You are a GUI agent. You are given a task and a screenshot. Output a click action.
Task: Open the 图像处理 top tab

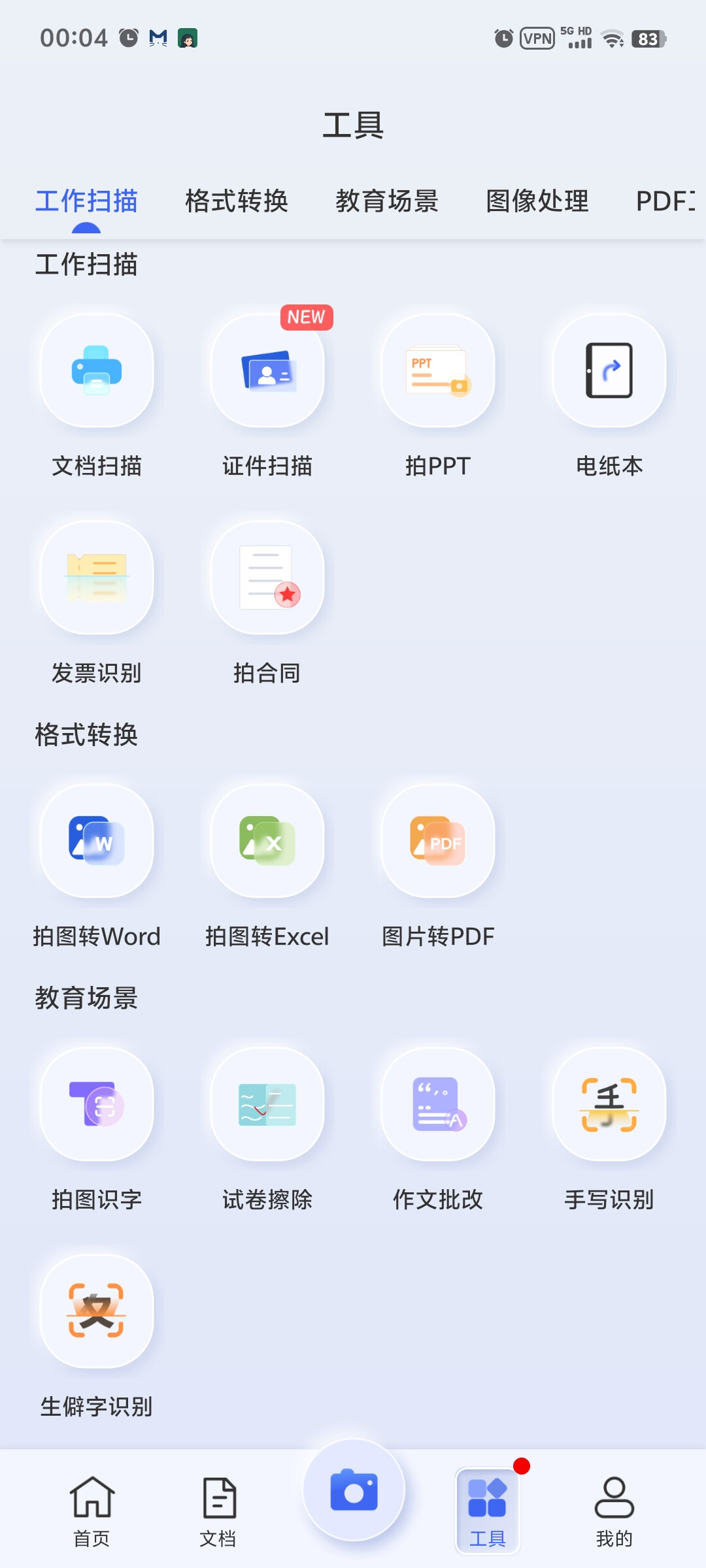point(537,201)
